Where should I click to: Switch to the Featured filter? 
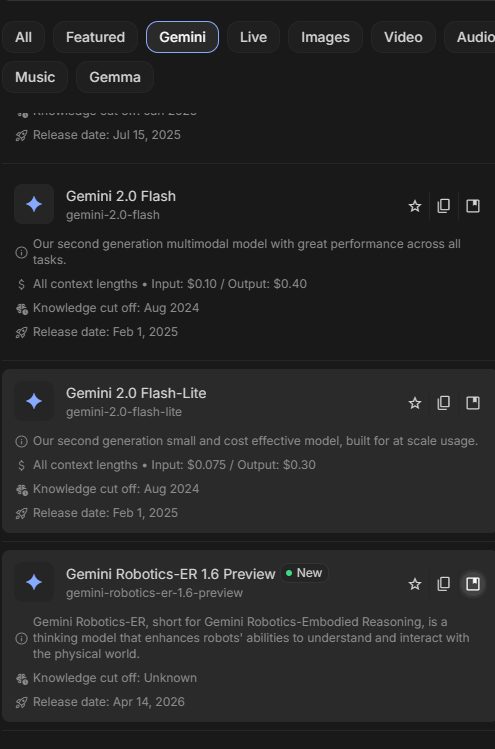96,37
